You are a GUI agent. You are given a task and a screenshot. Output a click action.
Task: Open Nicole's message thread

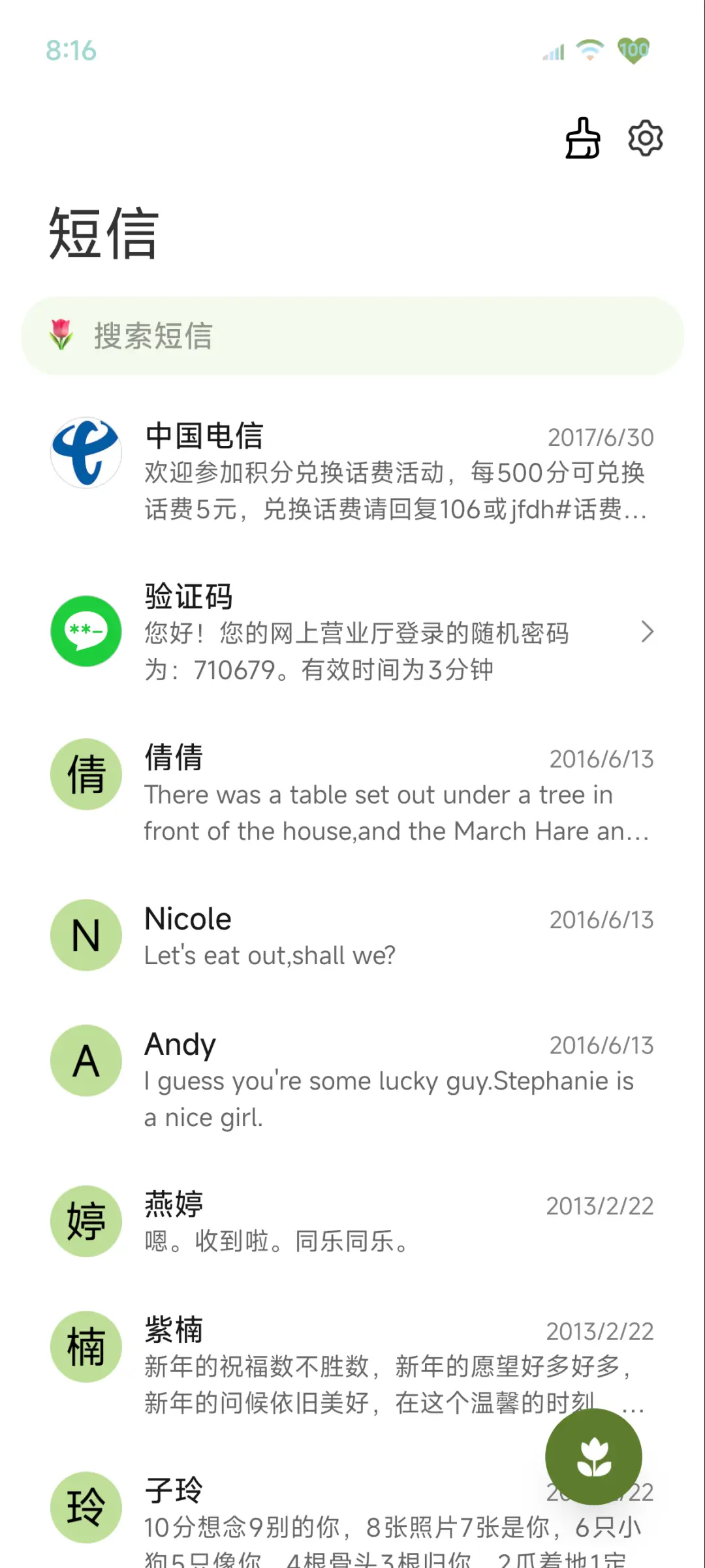tap(352, 936)
